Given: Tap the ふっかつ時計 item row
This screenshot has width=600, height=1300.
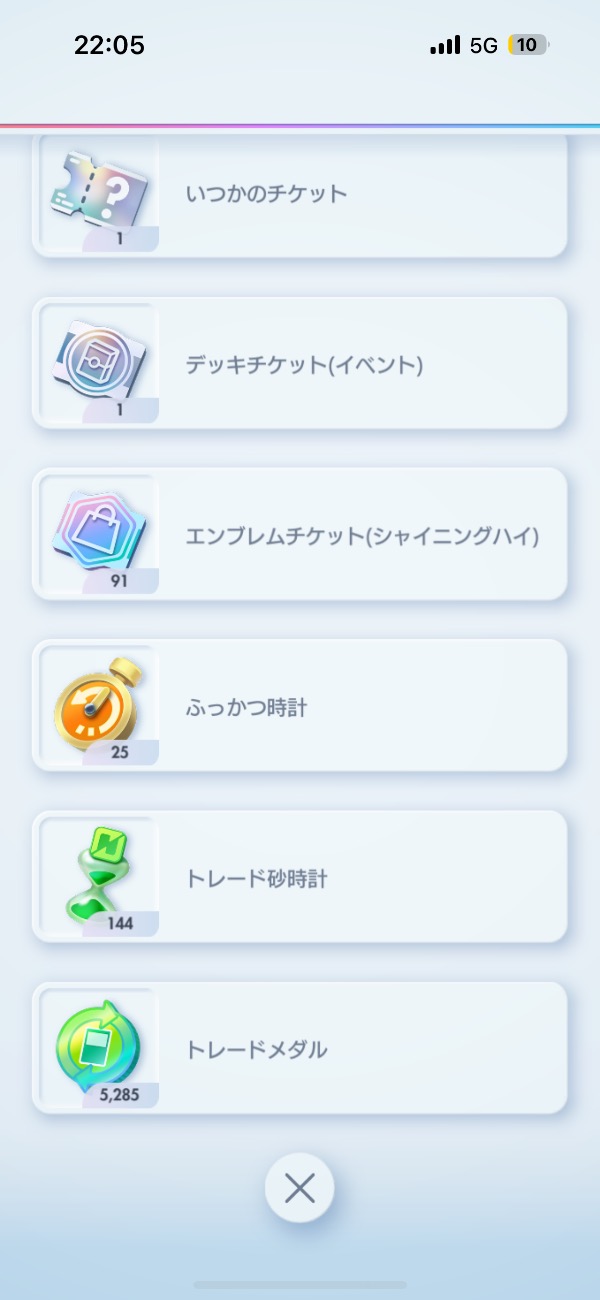Looking at the screenshot, I should point(300,707).
